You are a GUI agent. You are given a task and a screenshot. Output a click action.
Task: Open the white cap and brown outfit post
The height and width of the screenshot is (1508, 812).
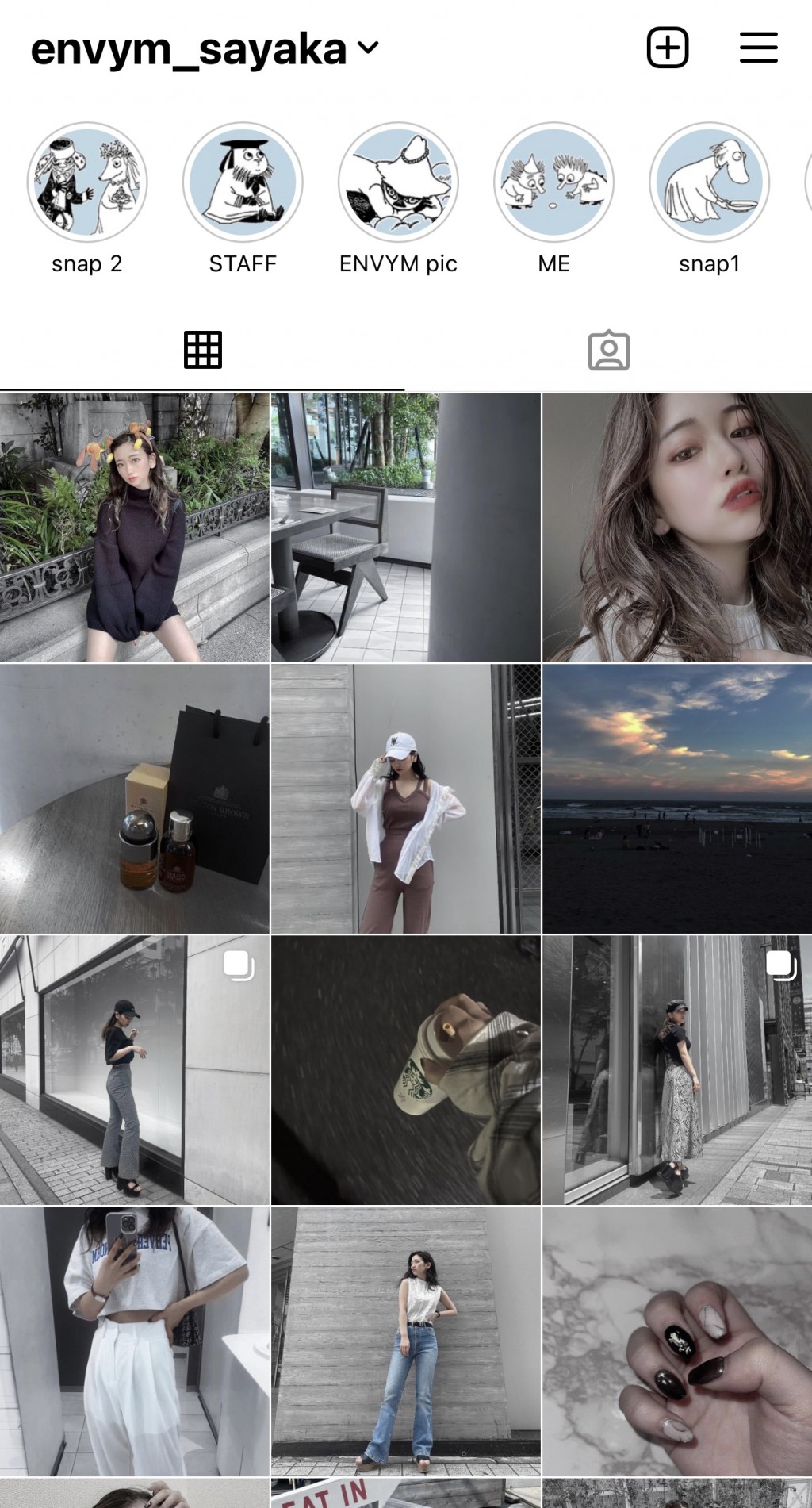point(405,799)
